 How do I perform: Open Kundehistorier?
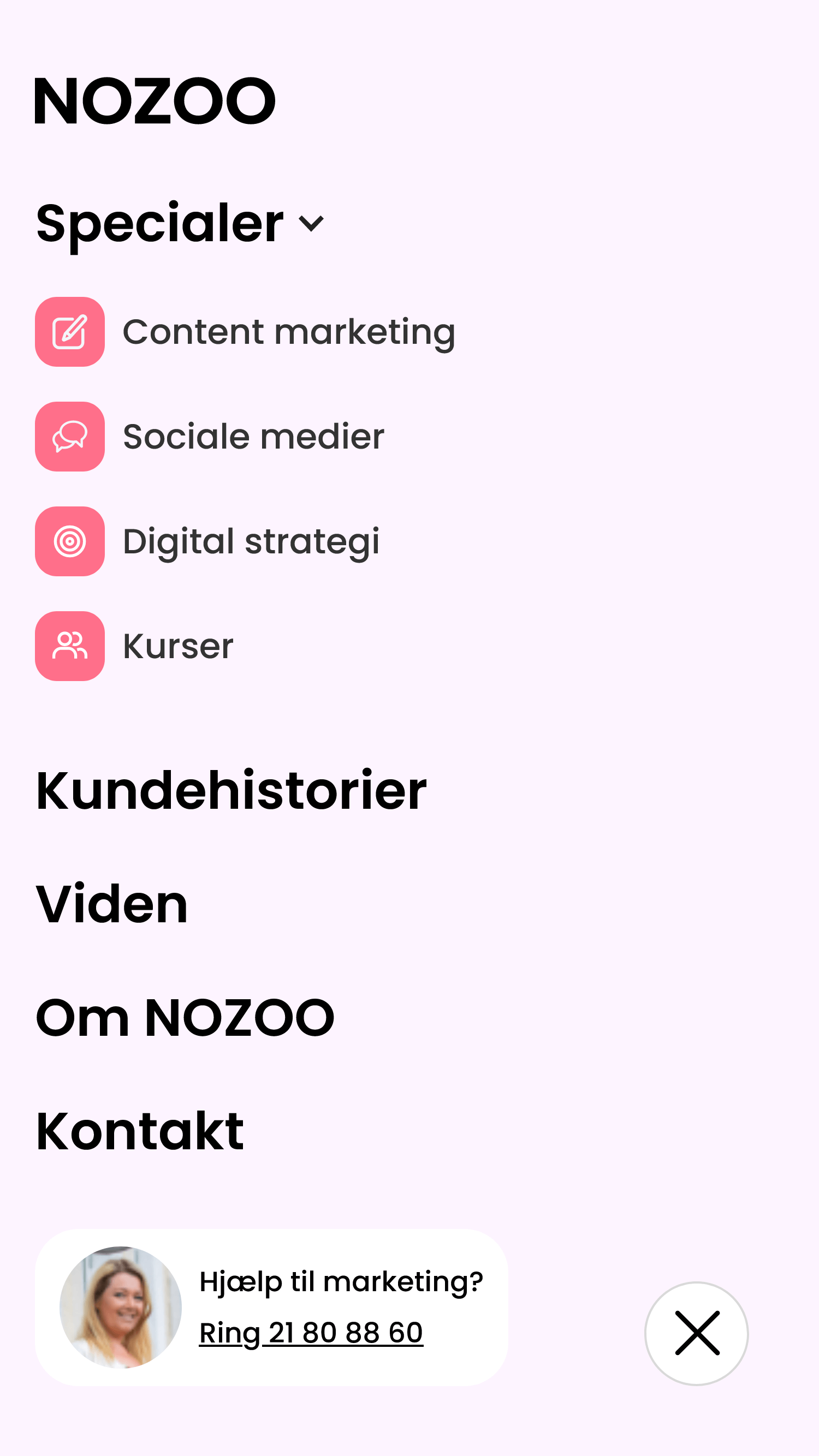tap(231, 791)
